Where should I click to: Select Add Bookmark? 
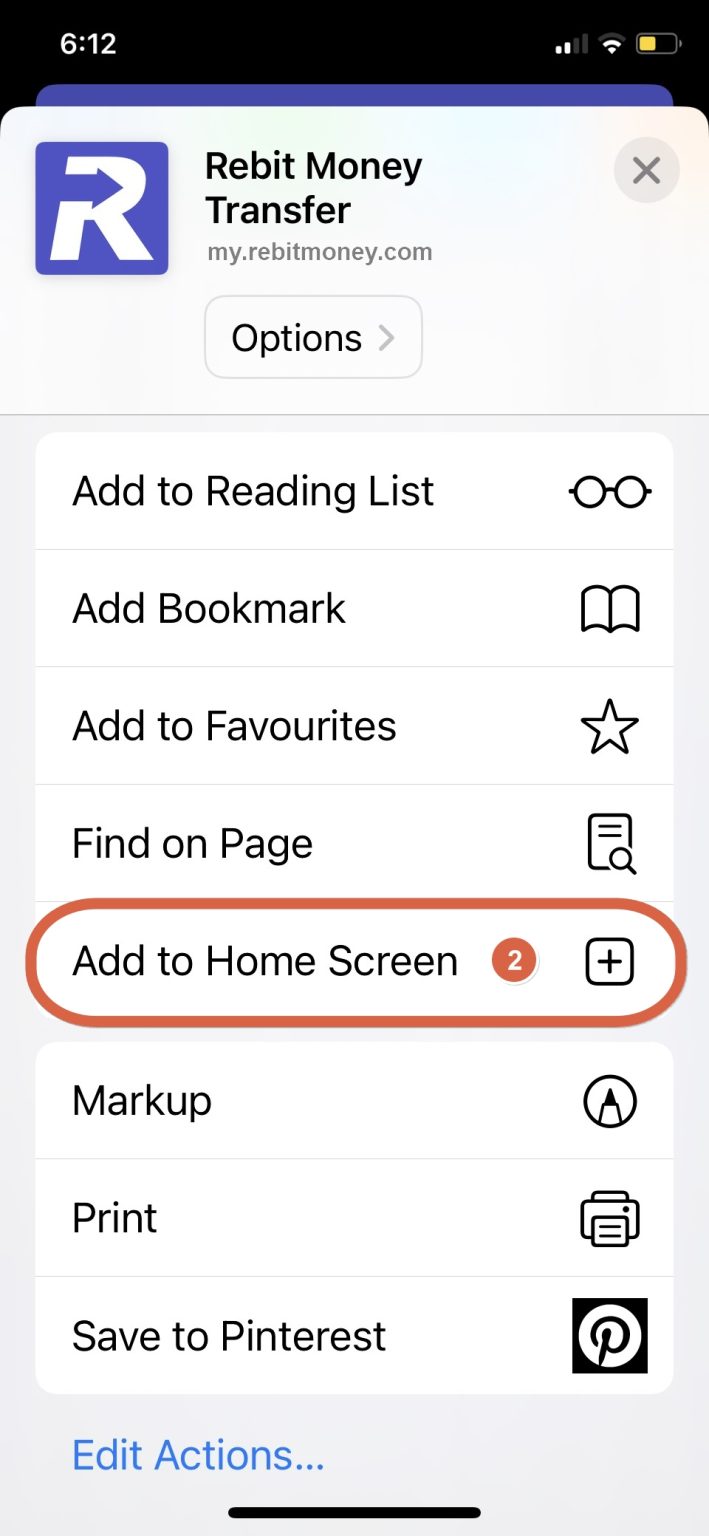tap(354, 608)
